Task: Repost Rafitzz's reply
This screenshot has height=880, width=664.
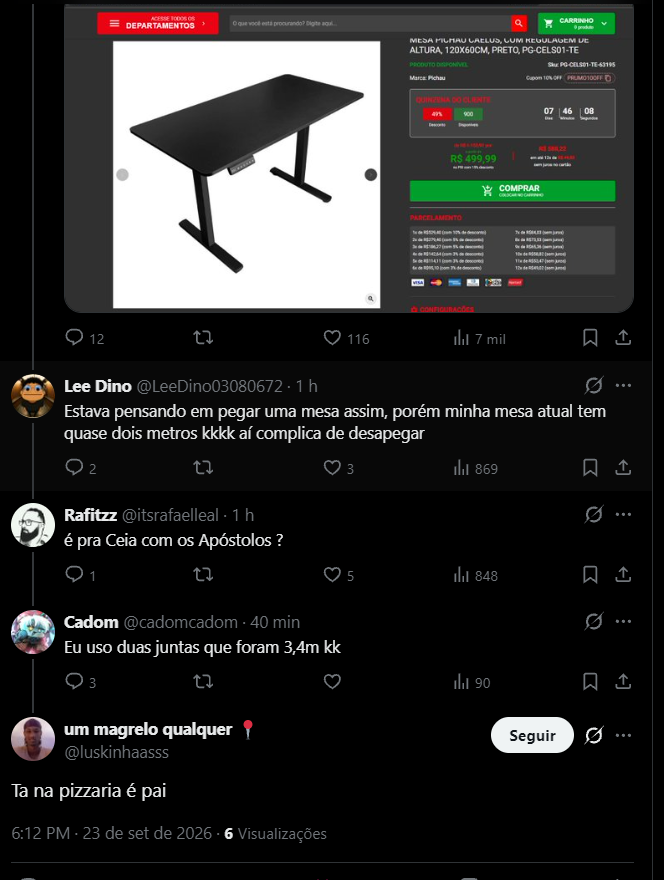Action: [x=203, y=575]
